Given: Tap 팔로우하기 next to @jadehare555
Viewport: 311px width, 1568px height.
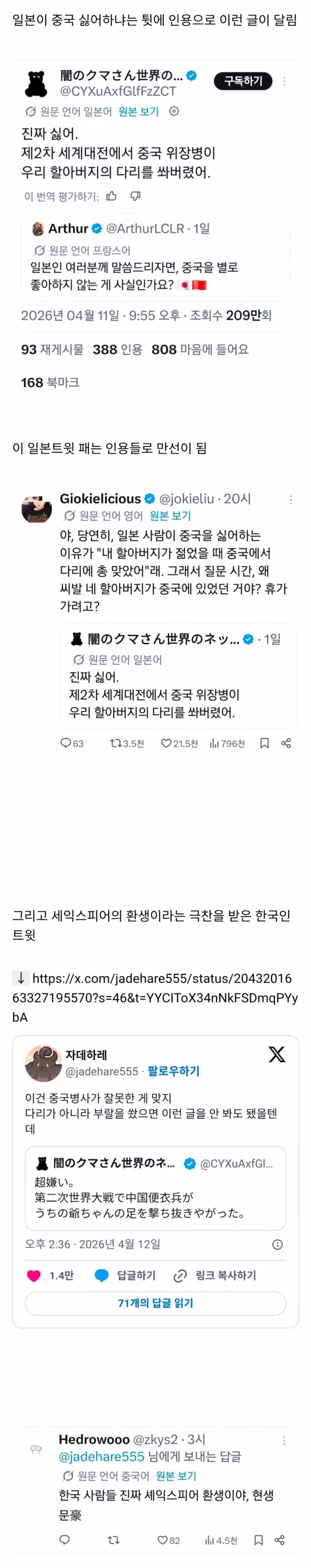Looking at the screenshot, I should tap(173, 1071).
